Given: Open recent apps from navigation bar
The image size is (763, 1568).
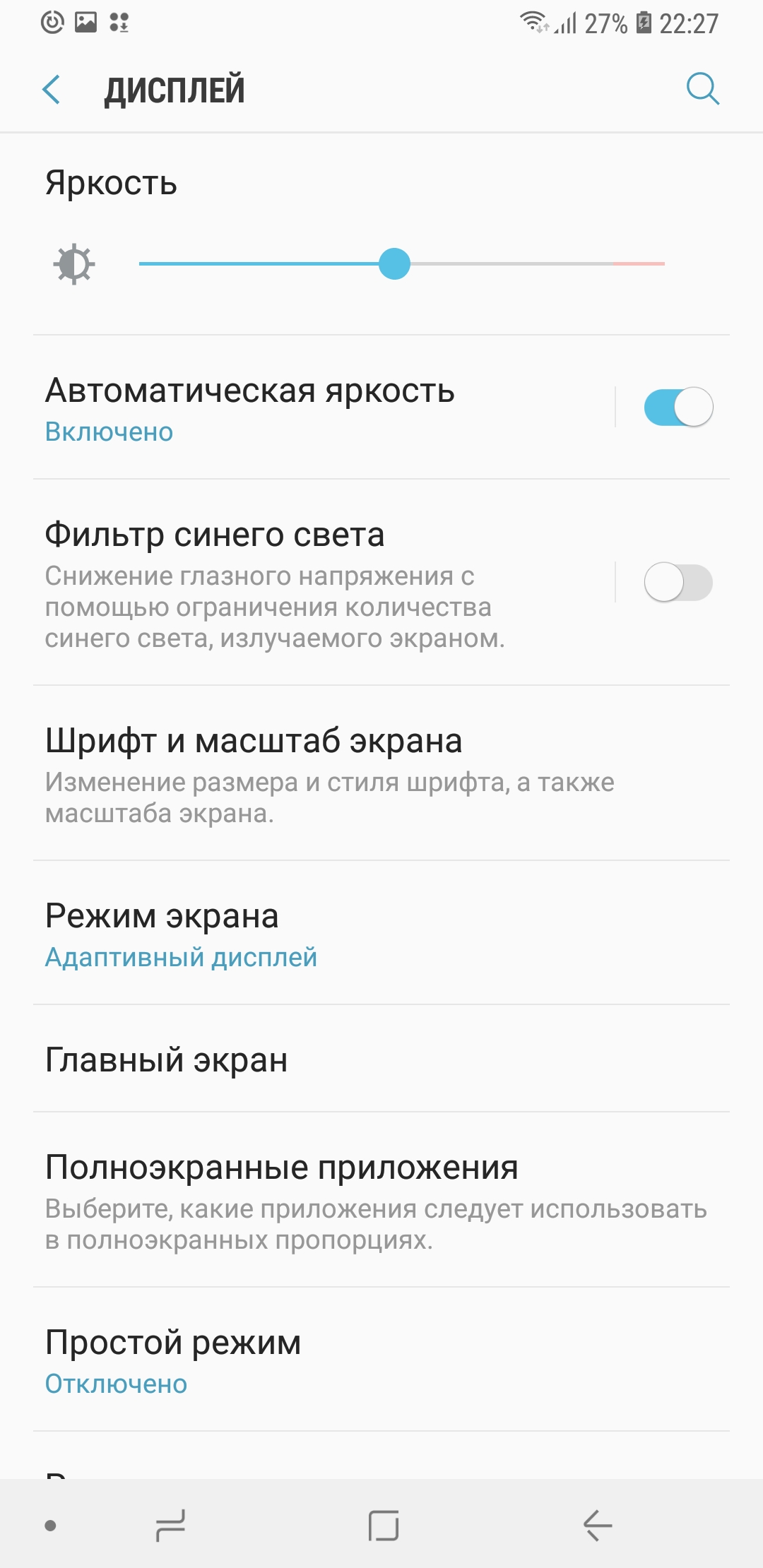Looking at the screenshot, I should pos(170,1526).
